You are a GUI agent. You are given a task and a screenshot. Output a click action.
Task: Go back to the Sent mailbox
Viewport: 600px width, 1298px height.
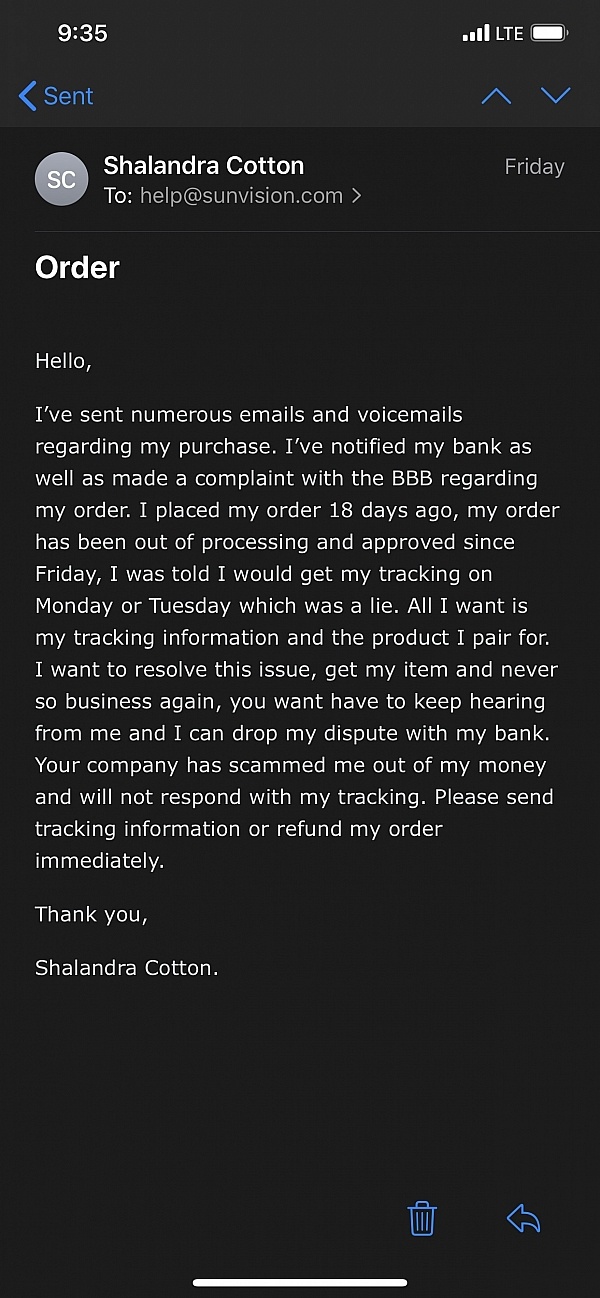pyautogui.click(x=56, y=96)
